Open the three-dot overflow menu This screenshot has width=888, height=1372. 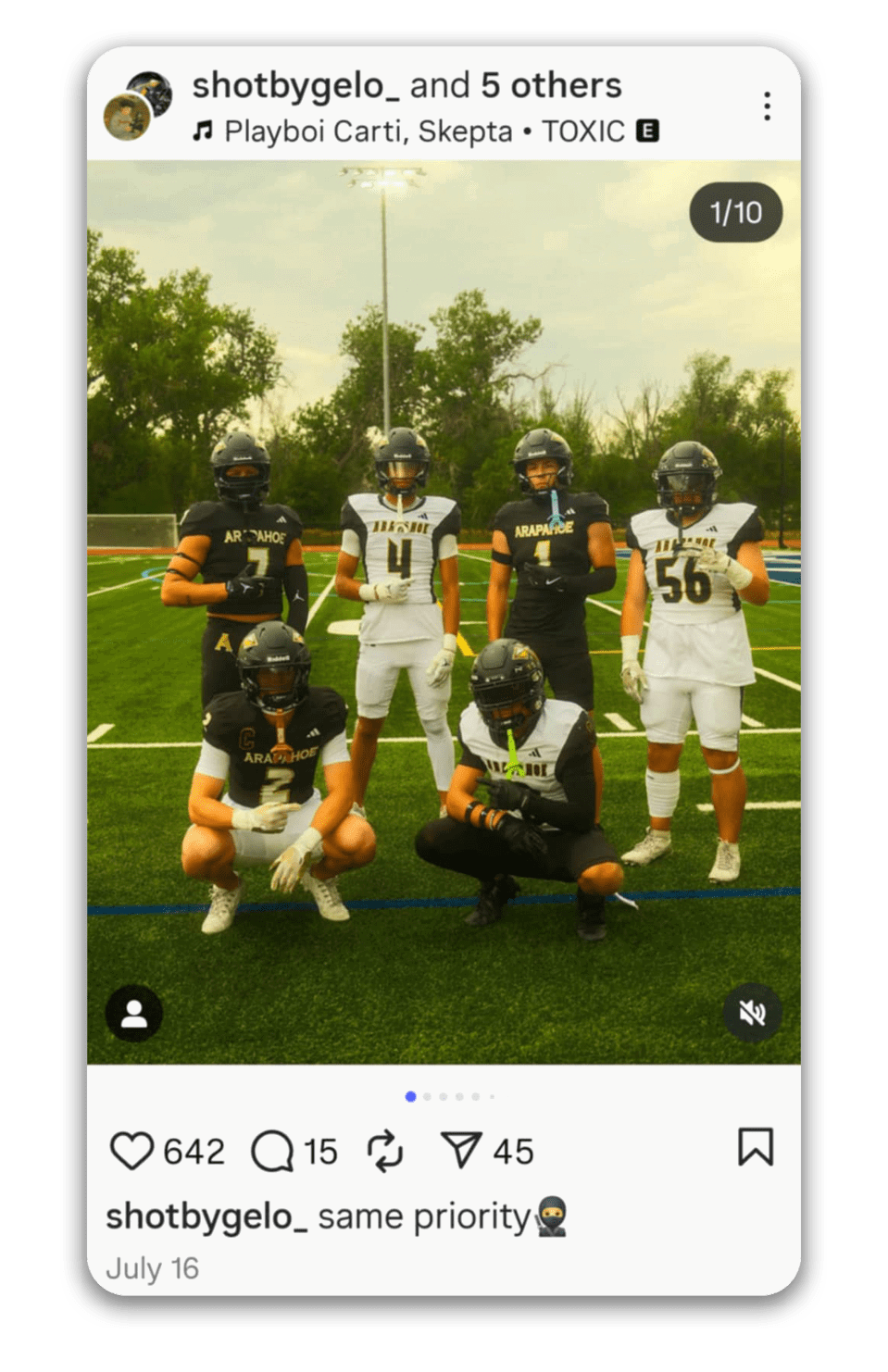pos(767,106)
